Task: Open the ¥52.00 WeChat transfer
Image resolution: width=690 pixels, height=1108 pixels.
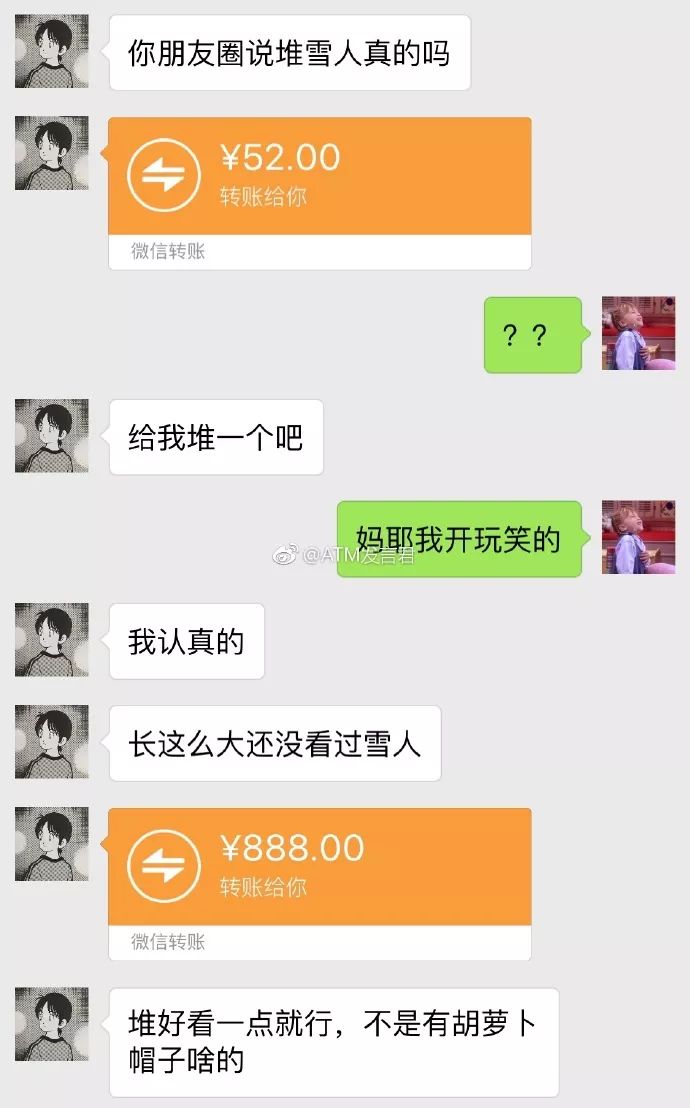Action: click(320, 193)
